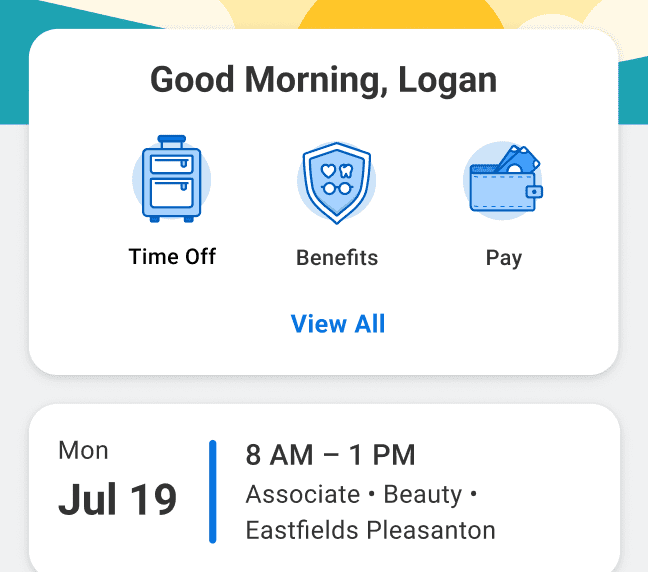This screenshot has width=648, height=572.
Task: Tap the View All link
Action: click(x=338, y=324)
